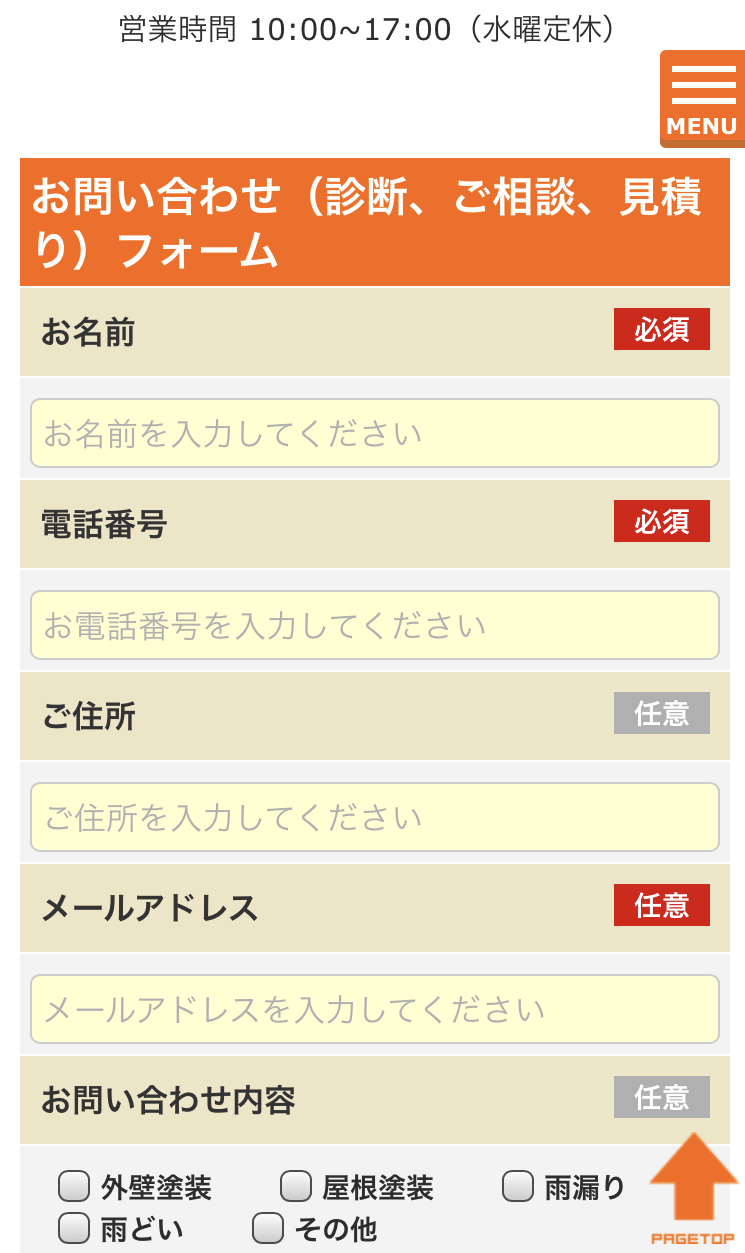This screenshot has height=1253, width=745.
Task: Click the メールアドレス email input field
Action: pyautogui.click(x=374, y=1009)
